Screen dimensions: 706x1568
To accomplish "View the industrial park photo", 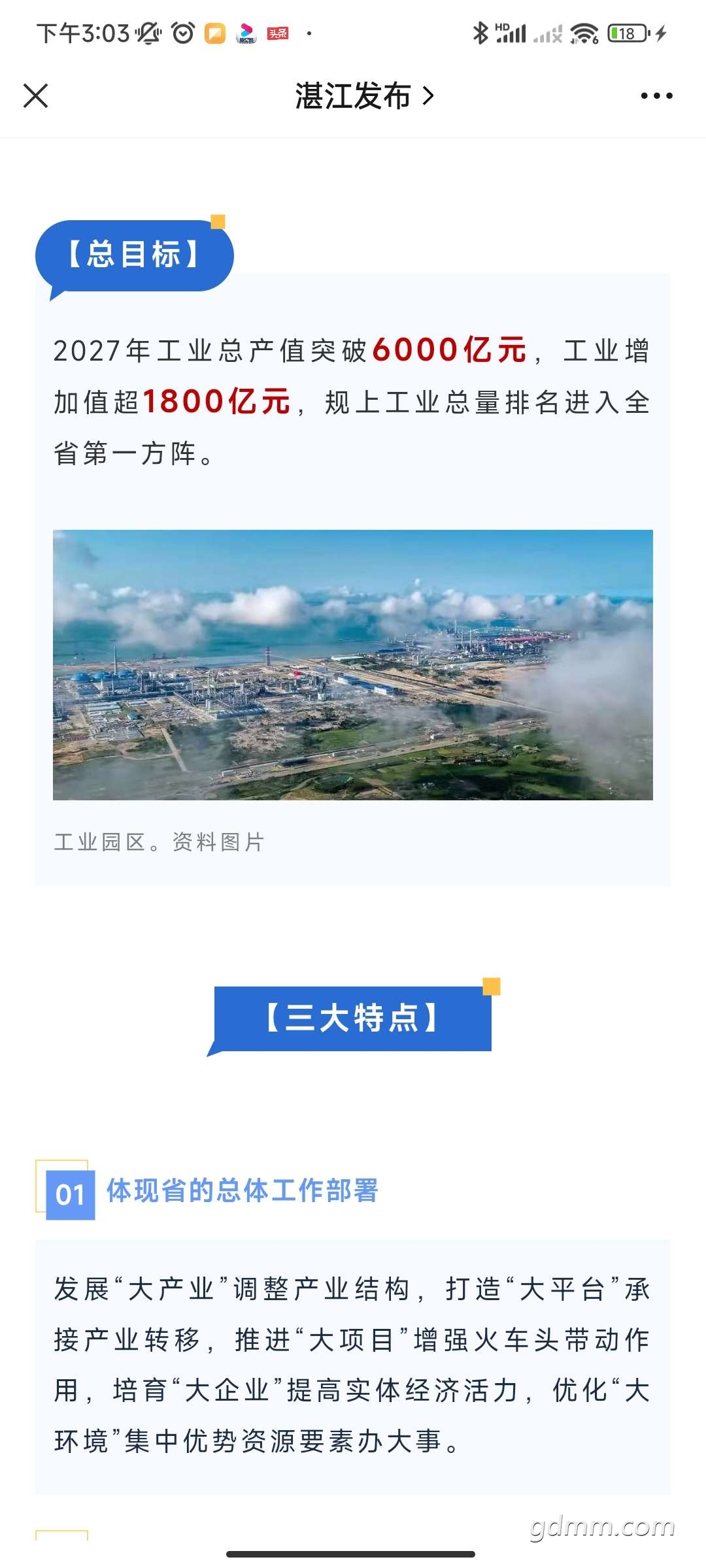I will point(353,664).
